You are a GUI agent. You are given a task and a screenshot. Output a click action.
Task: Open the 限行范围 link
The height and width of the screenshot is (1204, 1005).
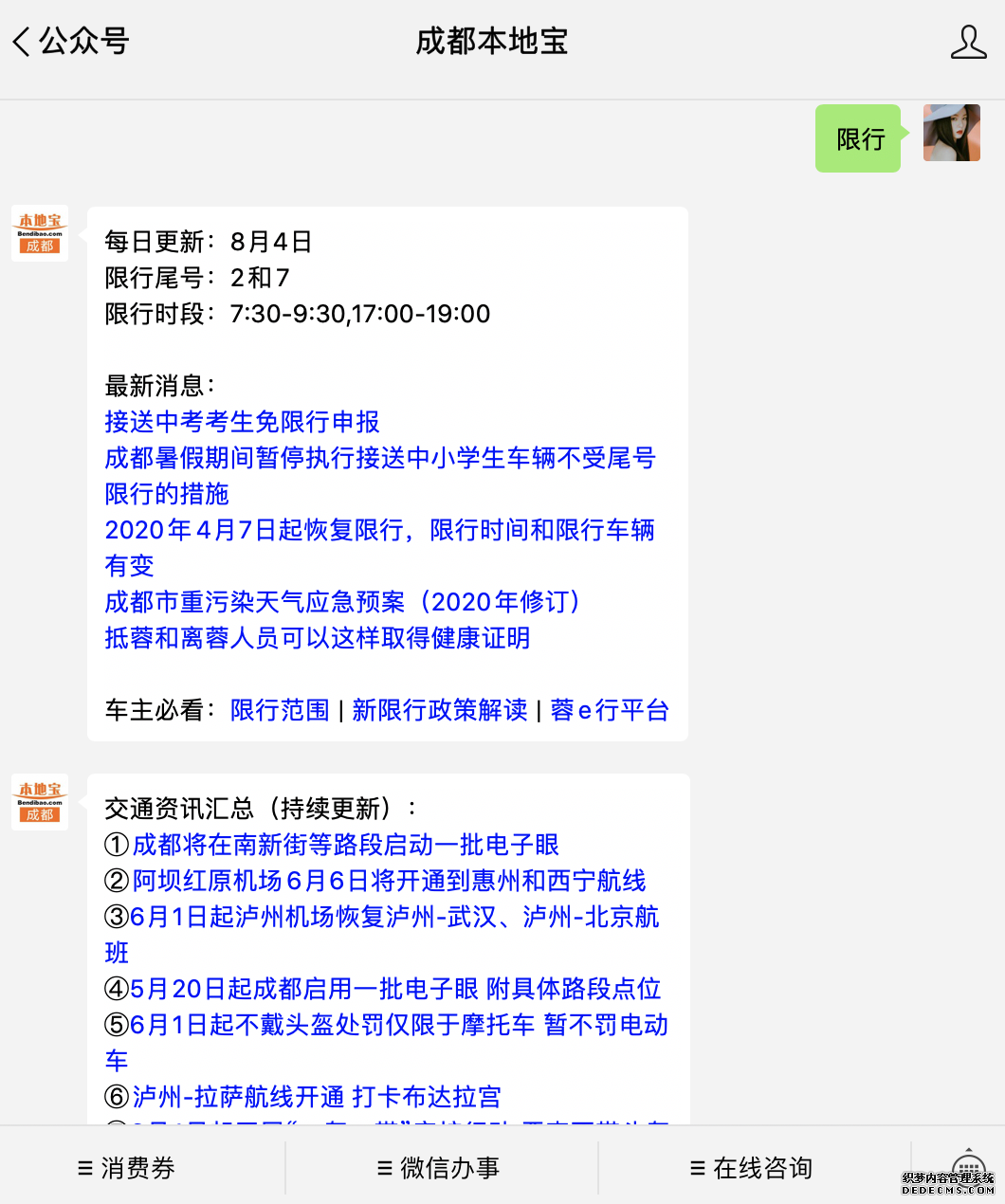click(280, 710)
